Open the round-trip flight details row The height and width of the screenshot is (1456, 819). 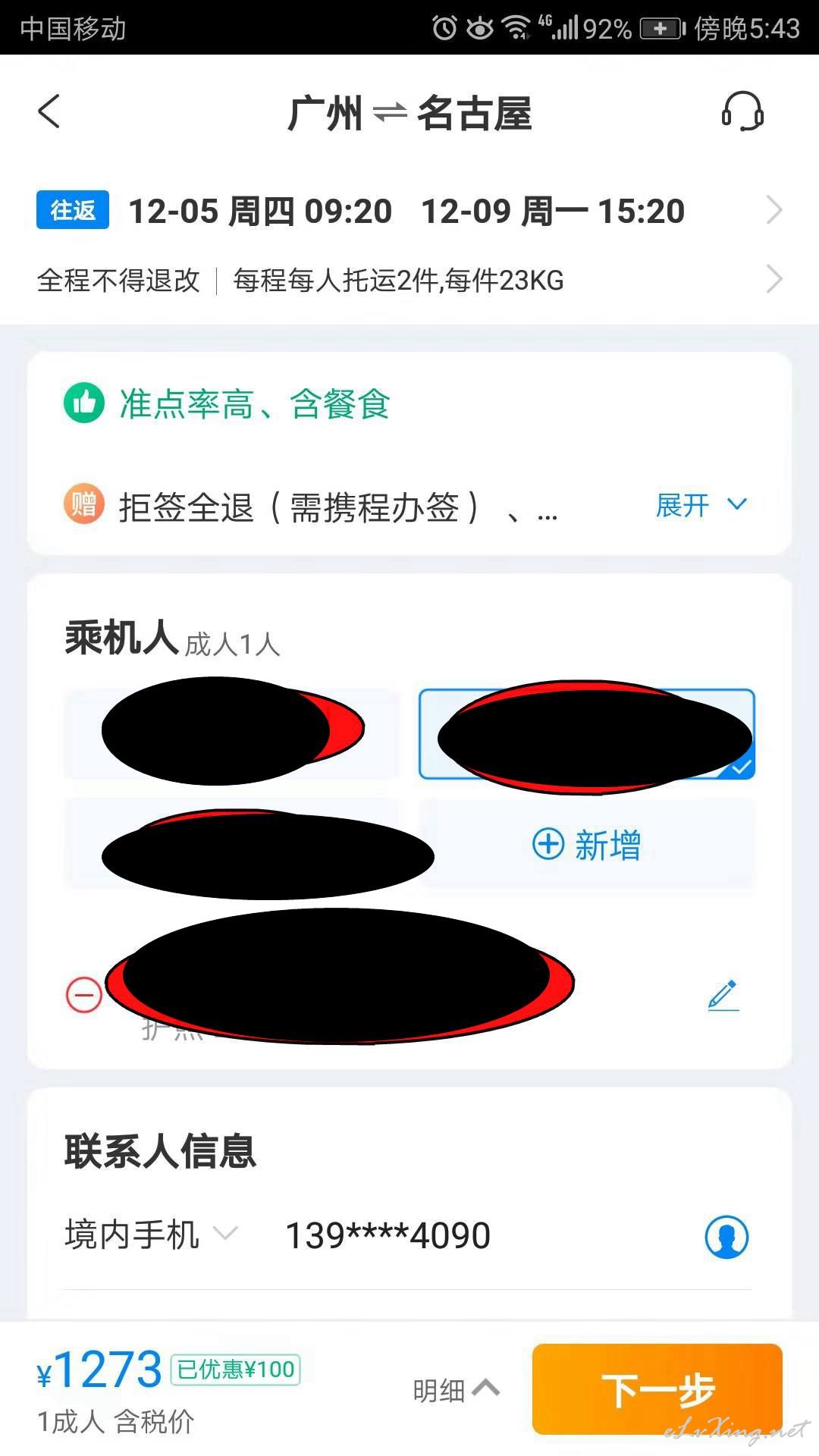point(409,211)
